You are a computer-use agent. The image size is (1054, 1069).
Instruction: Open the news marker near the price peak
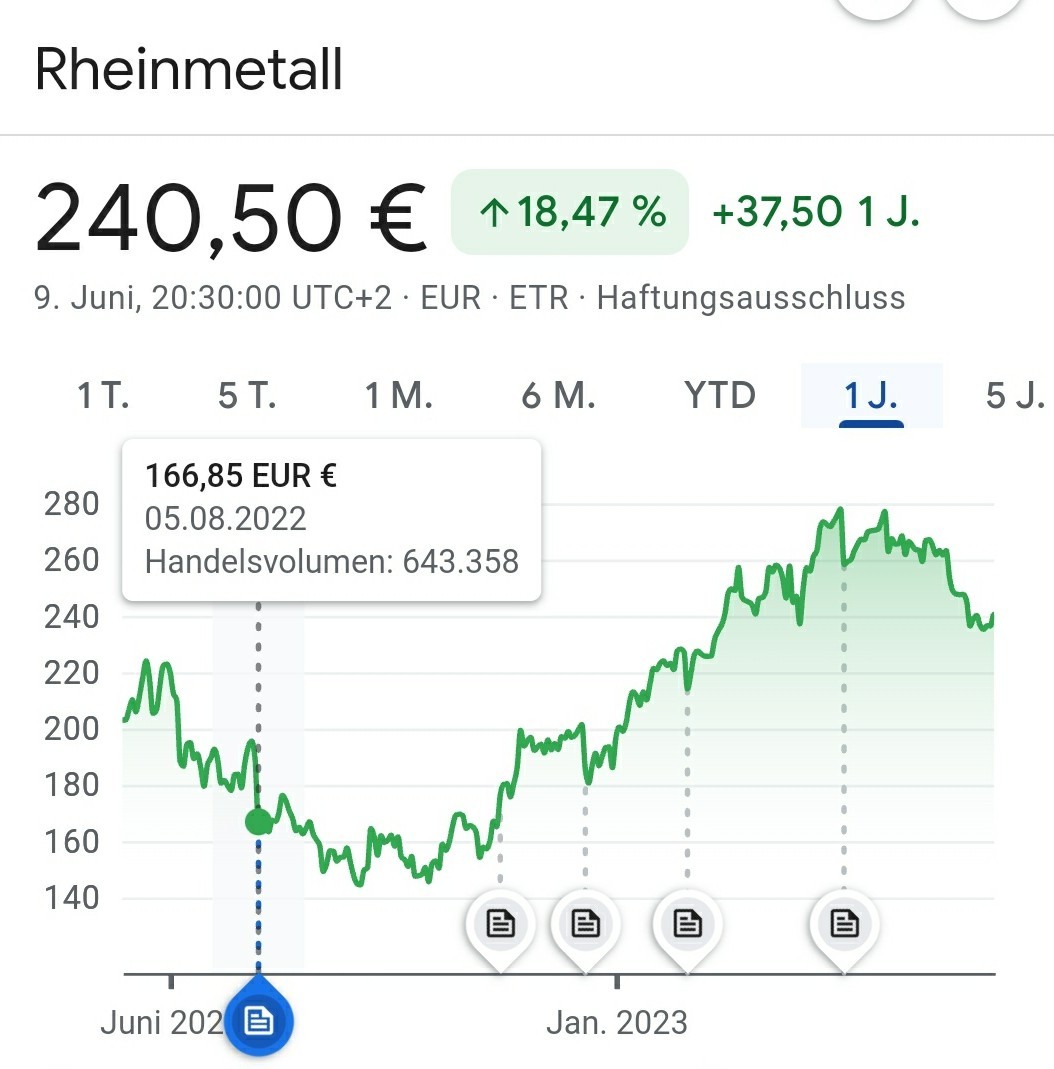click(844, 924)
